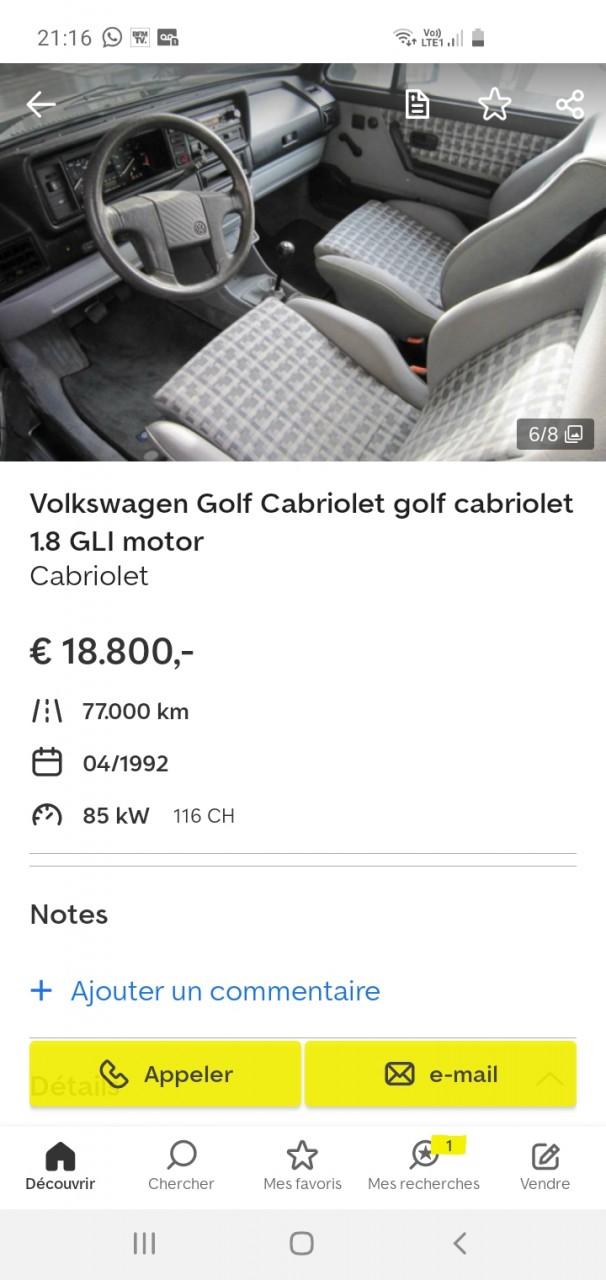Open recent apps from system navigation bar

144,1243
